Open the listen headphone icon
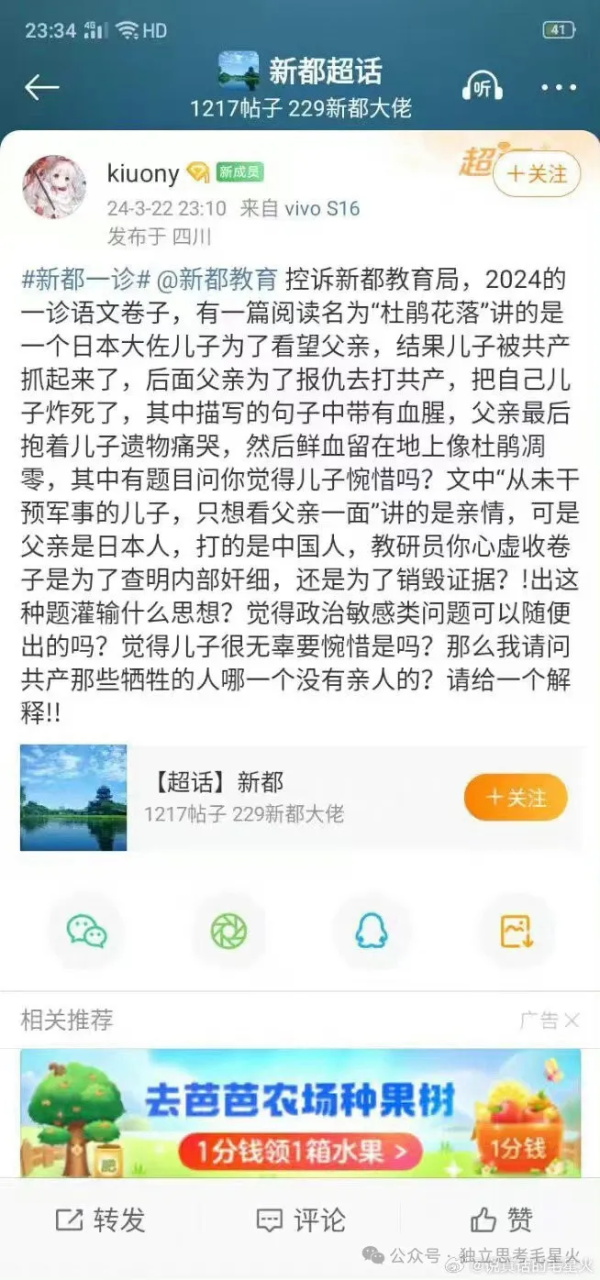600x1280 pixels. [482, 88]
